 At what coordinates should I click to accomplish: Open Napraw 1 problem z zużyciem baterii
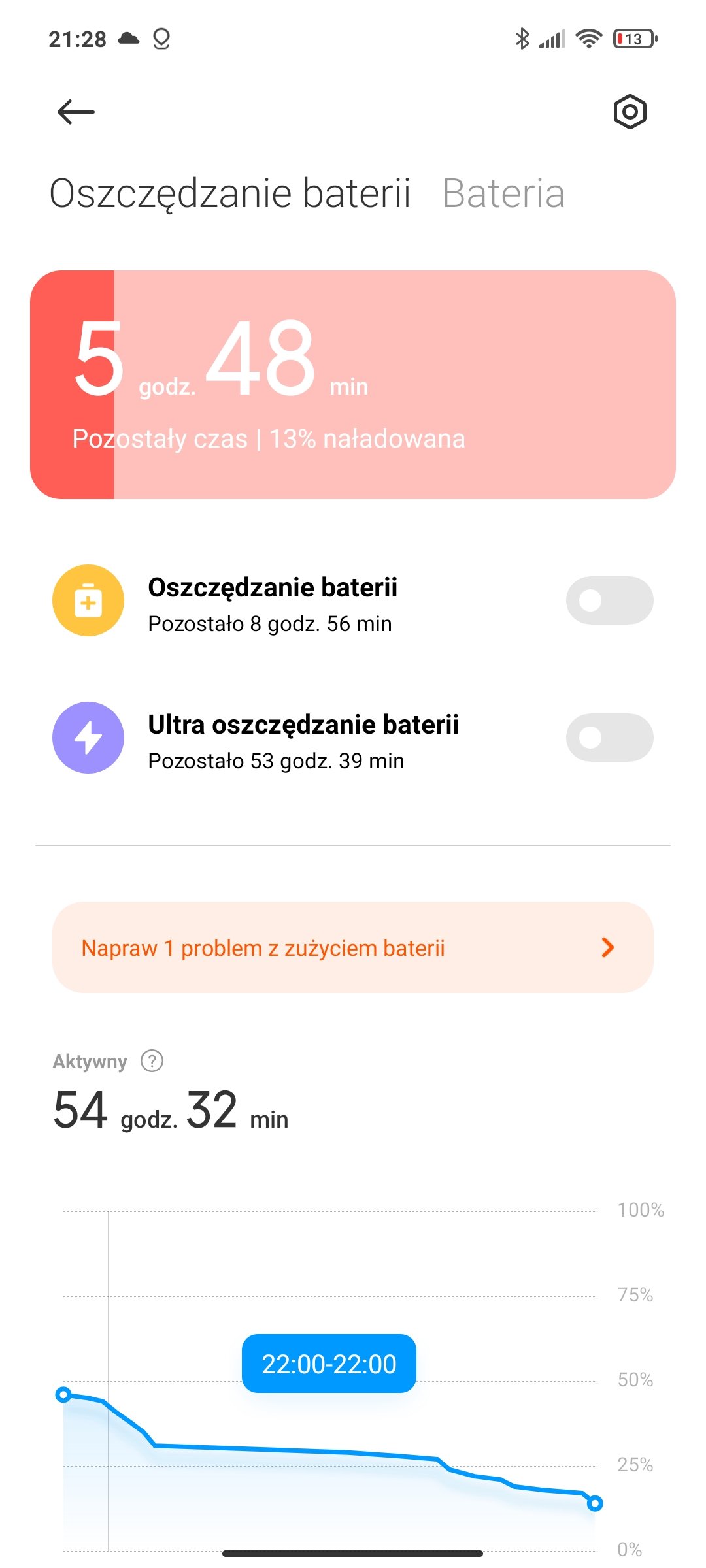click(x=353, y=947)
